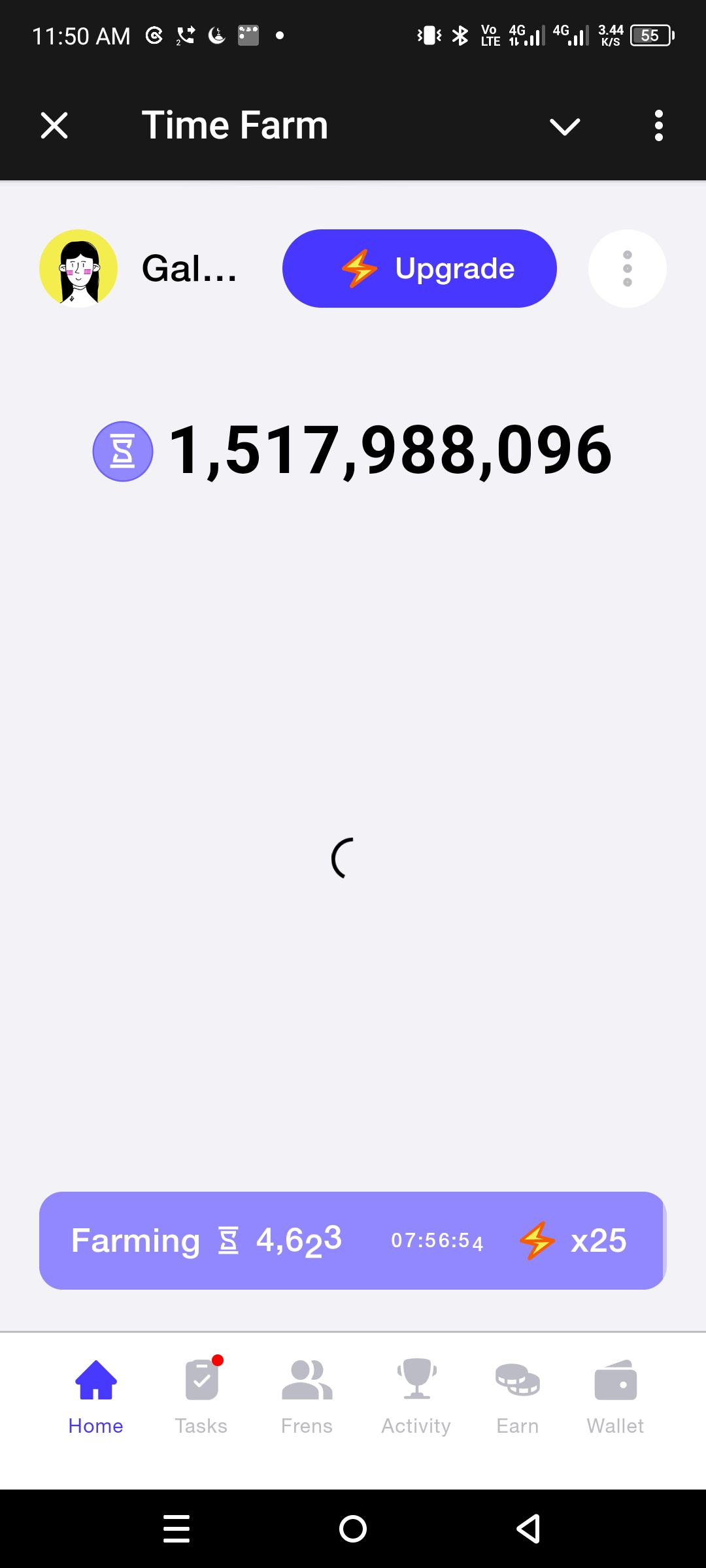Open the profile avatar next to Gal...
The width and height of the screenshot is (706, 1568).
click(78, 269)
